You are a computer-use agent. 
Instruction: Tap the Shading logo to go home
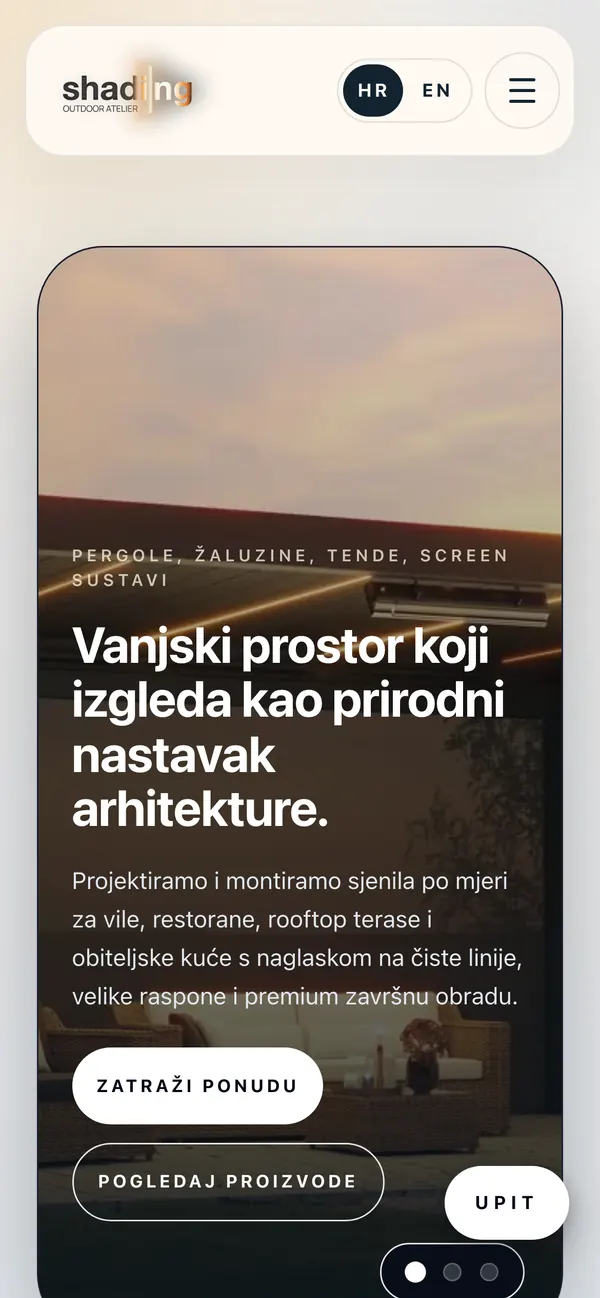127,90
